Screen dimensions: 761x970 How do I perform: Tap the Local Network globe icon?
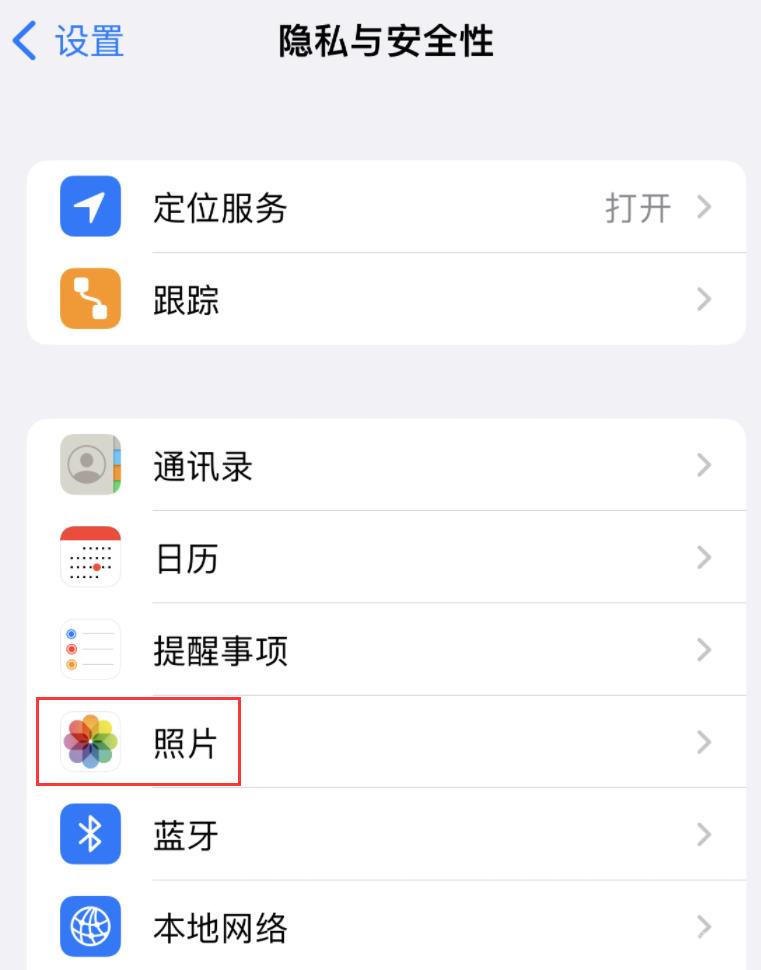[x=90, y=927]
